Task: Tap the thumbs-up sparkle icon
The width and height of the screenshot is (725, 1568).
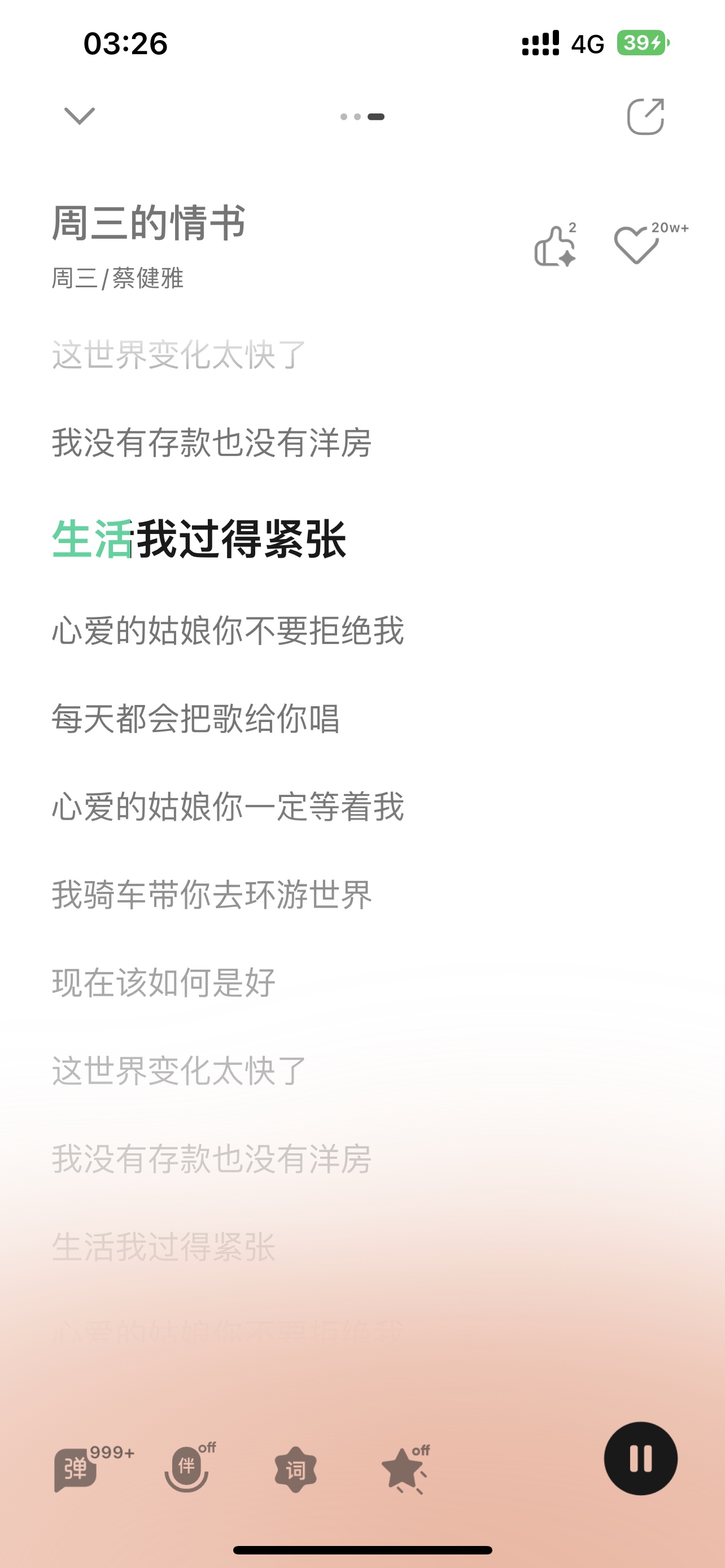Action: 555,246
